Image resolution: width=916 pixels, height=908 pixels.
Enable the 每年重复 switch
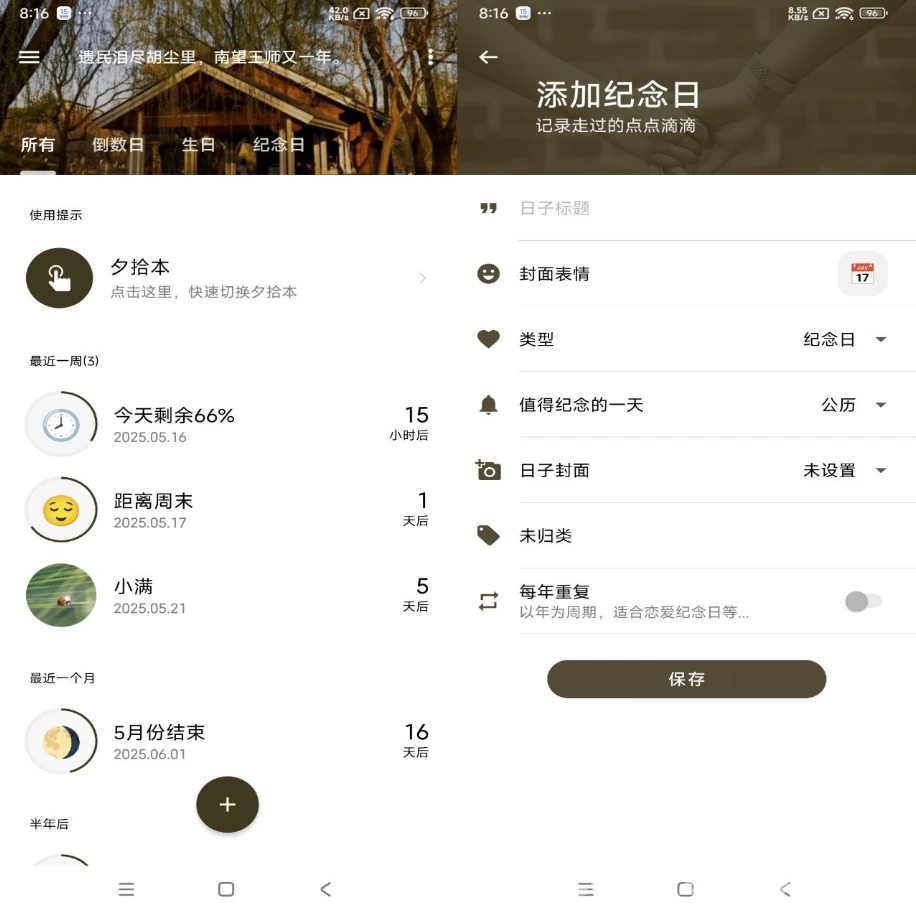click(x=862, y=601)
